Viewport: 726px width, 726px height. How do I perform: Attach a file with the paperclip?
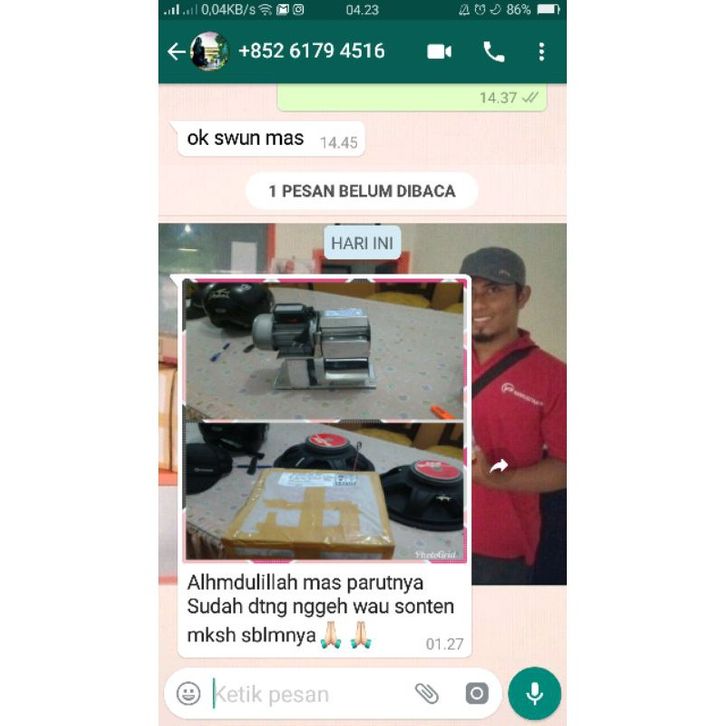tap(427, 693)
